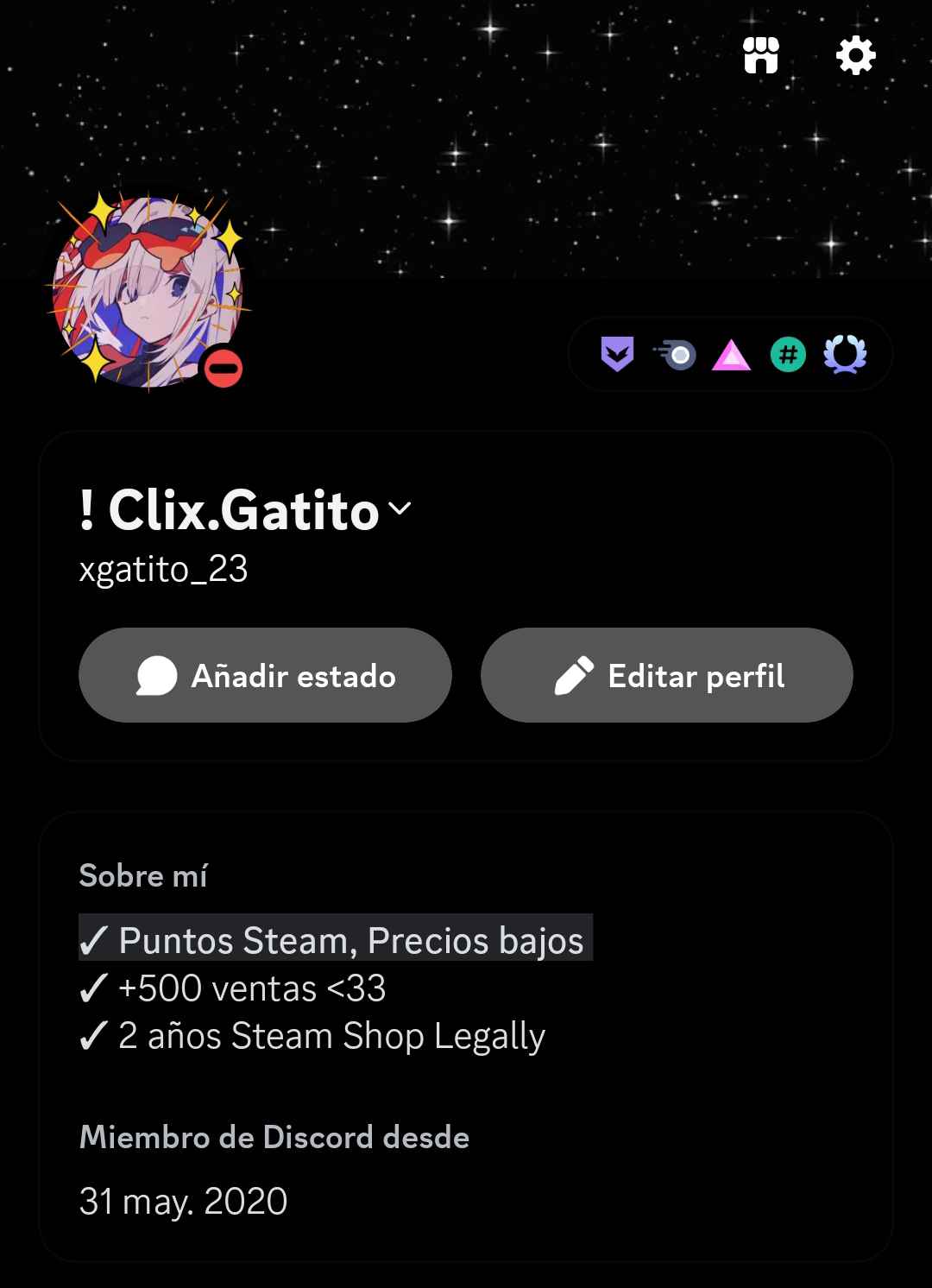
Task: Open the Discord shop icon
Action: pos(761,56)
